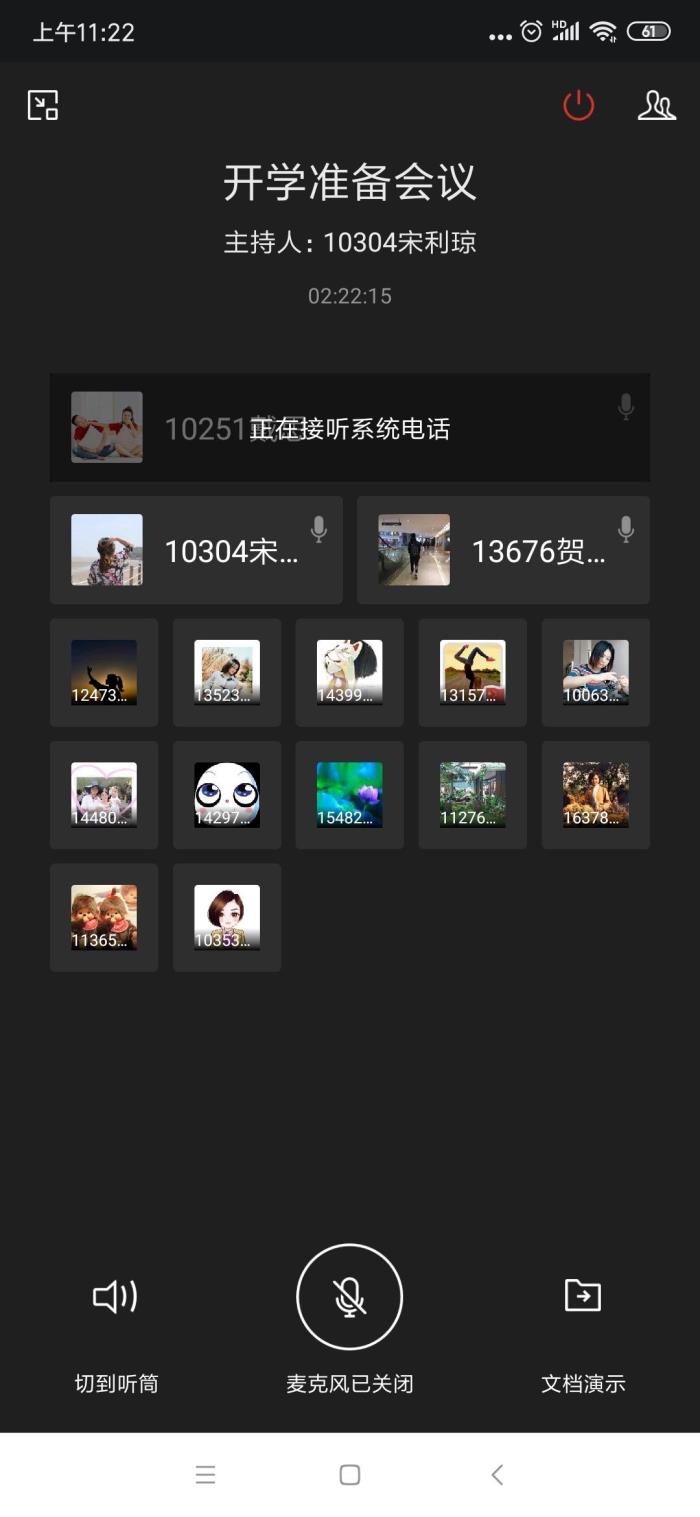The width and height of the screenshot is (700, 1517).
Task: Unmute the microphone
Action: click(x=349, y=1297)
